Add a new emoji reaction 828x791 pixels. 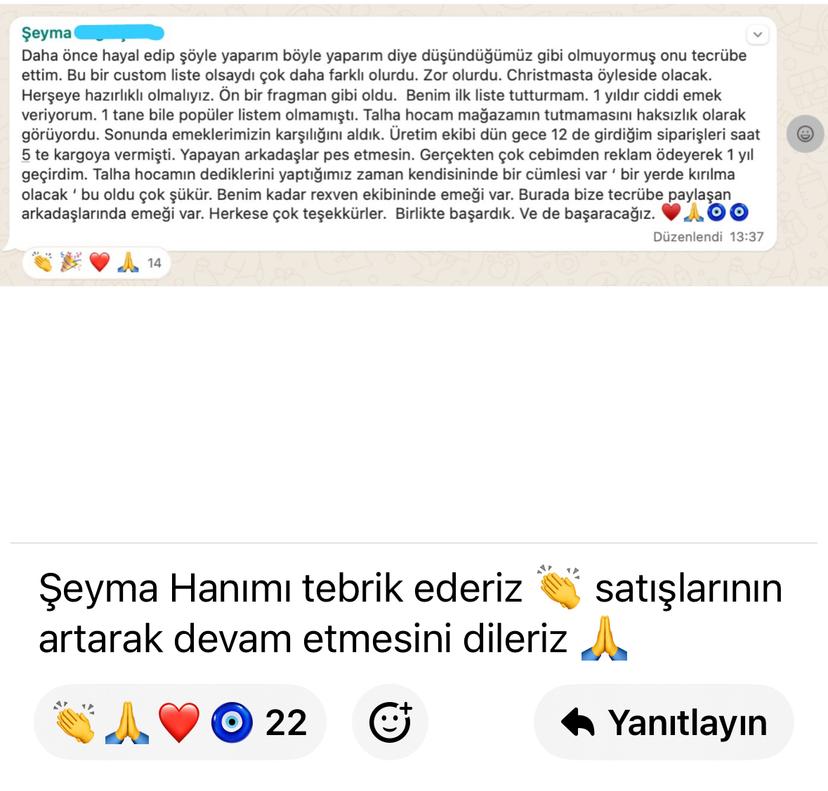pos(390,722)
